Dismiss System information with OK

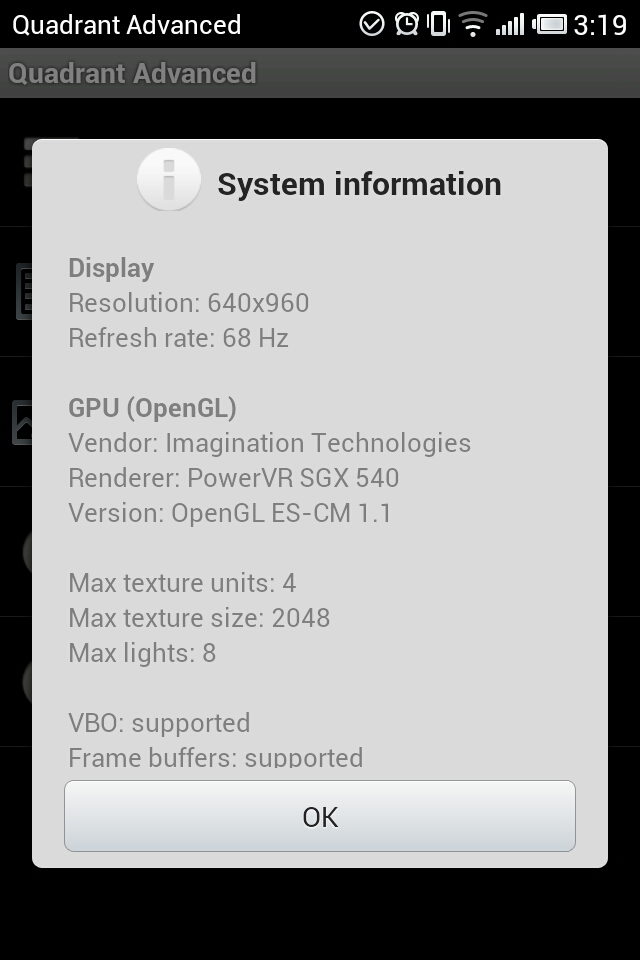pos(320,816)
